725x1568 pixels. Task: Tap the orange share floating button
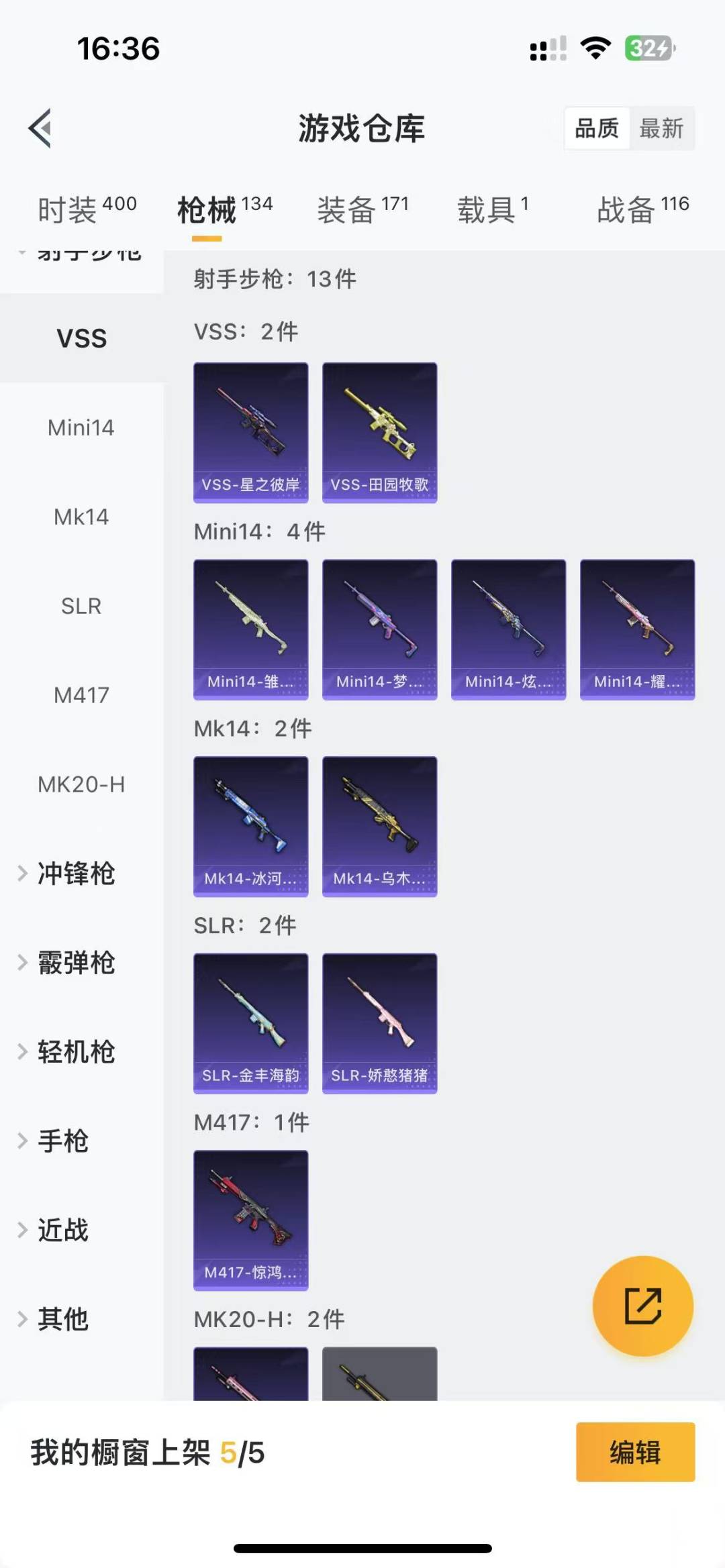click(642, 1306)
